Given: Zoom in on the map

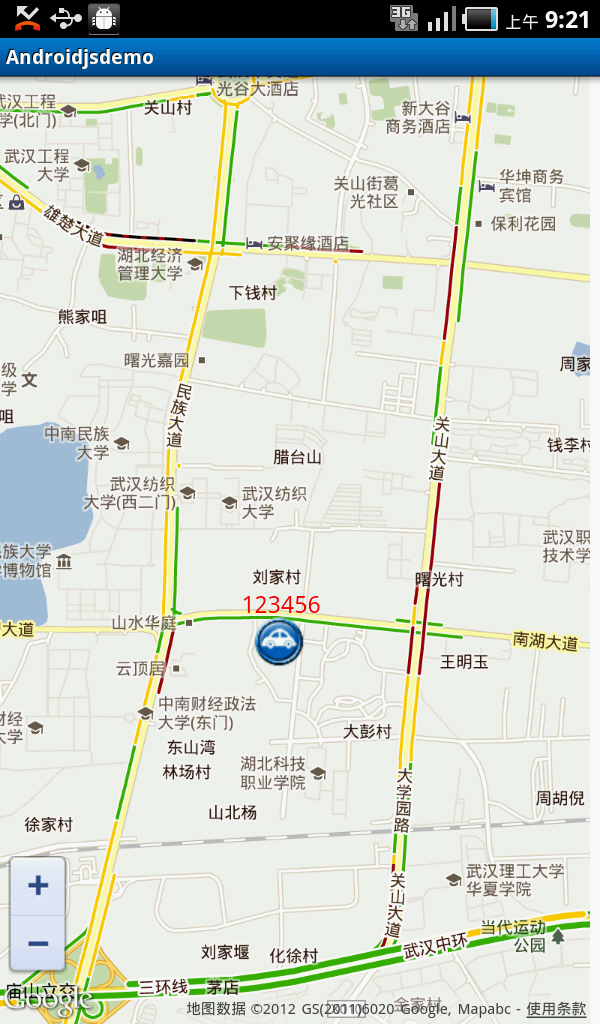Looking at the screenshot, I should pyautogui.click(x=38, y=886).
